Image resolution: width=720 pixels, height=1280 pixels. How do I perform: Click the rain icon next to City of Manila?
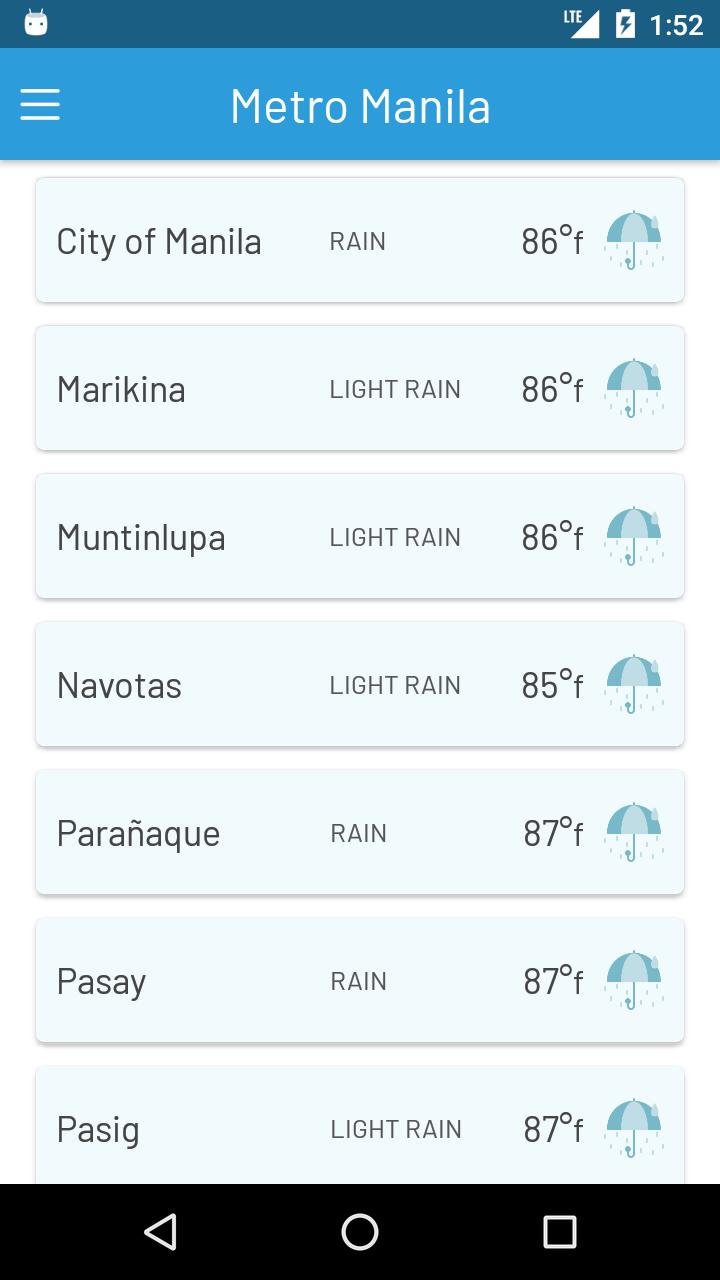[x=633, y=240]
